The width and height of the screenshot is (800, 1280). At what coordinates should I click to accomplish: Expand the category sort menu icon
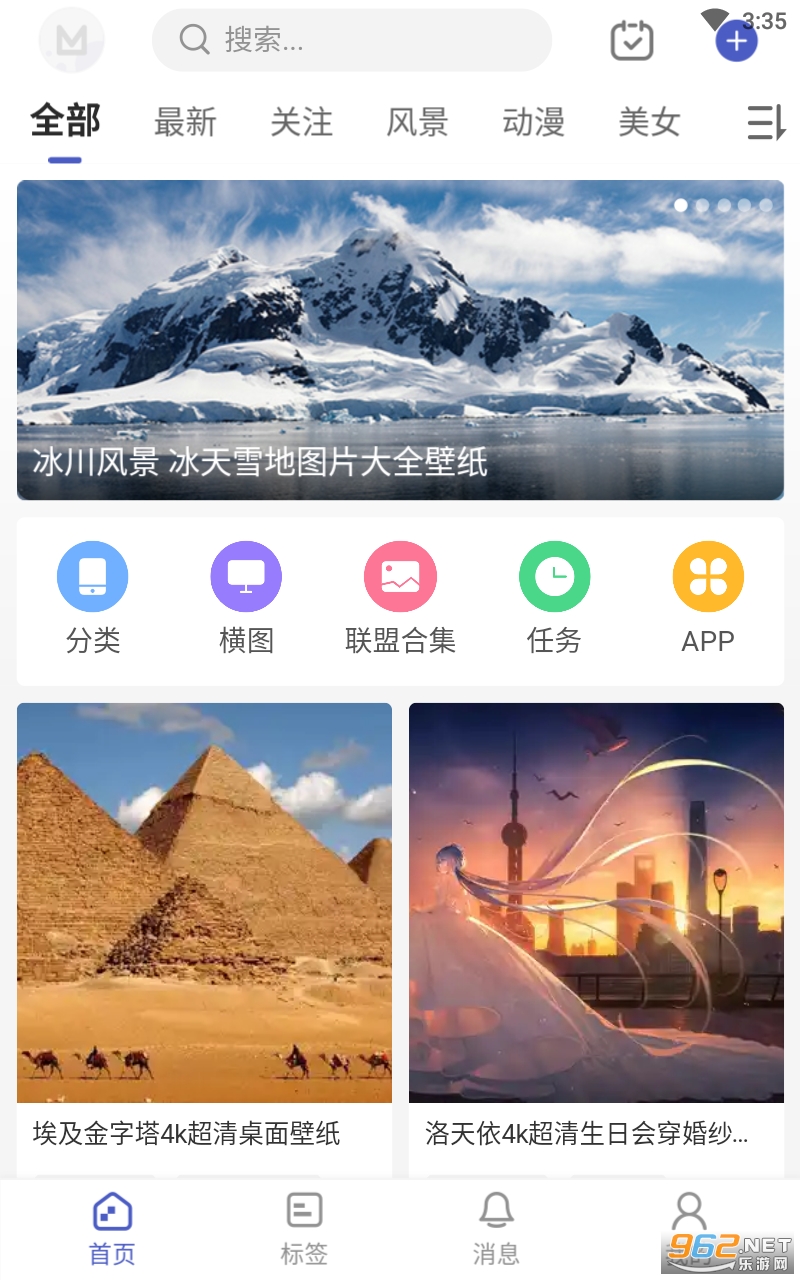coord(766,123)
